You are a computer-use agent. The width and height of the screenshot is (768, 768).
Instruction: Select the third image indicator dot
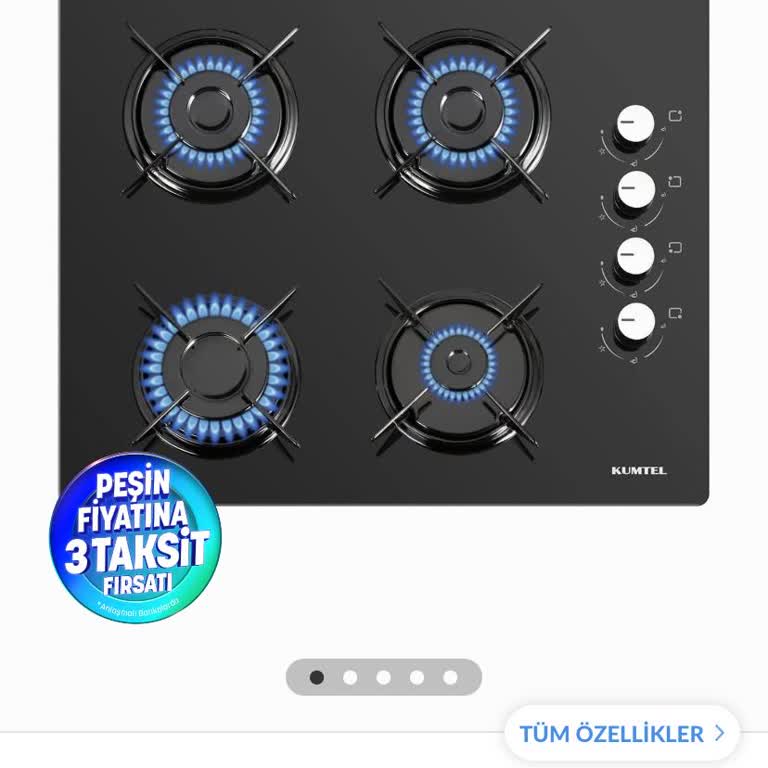383,677
